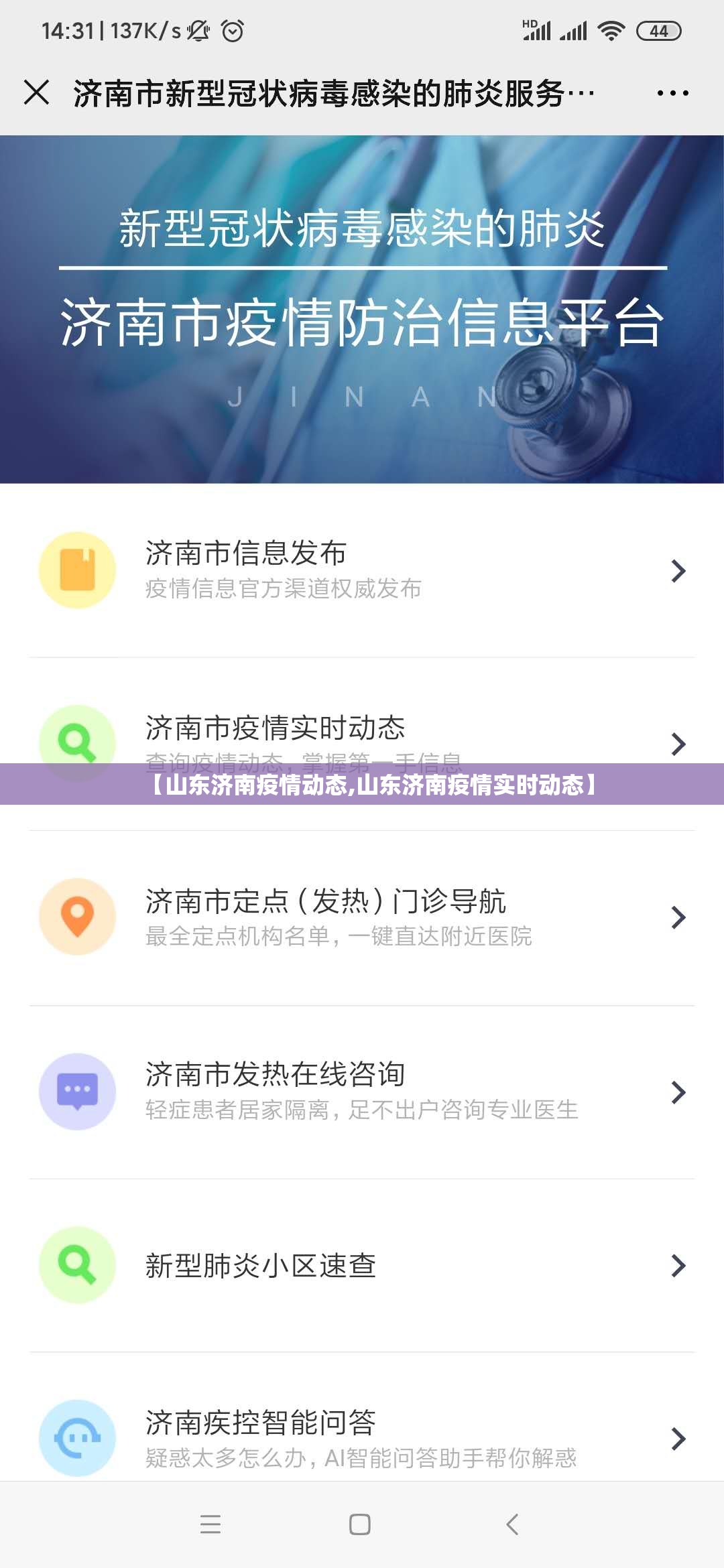Close the Jinan epidemic service page
Screen dimensions: 724x1568
click(37, 92)
